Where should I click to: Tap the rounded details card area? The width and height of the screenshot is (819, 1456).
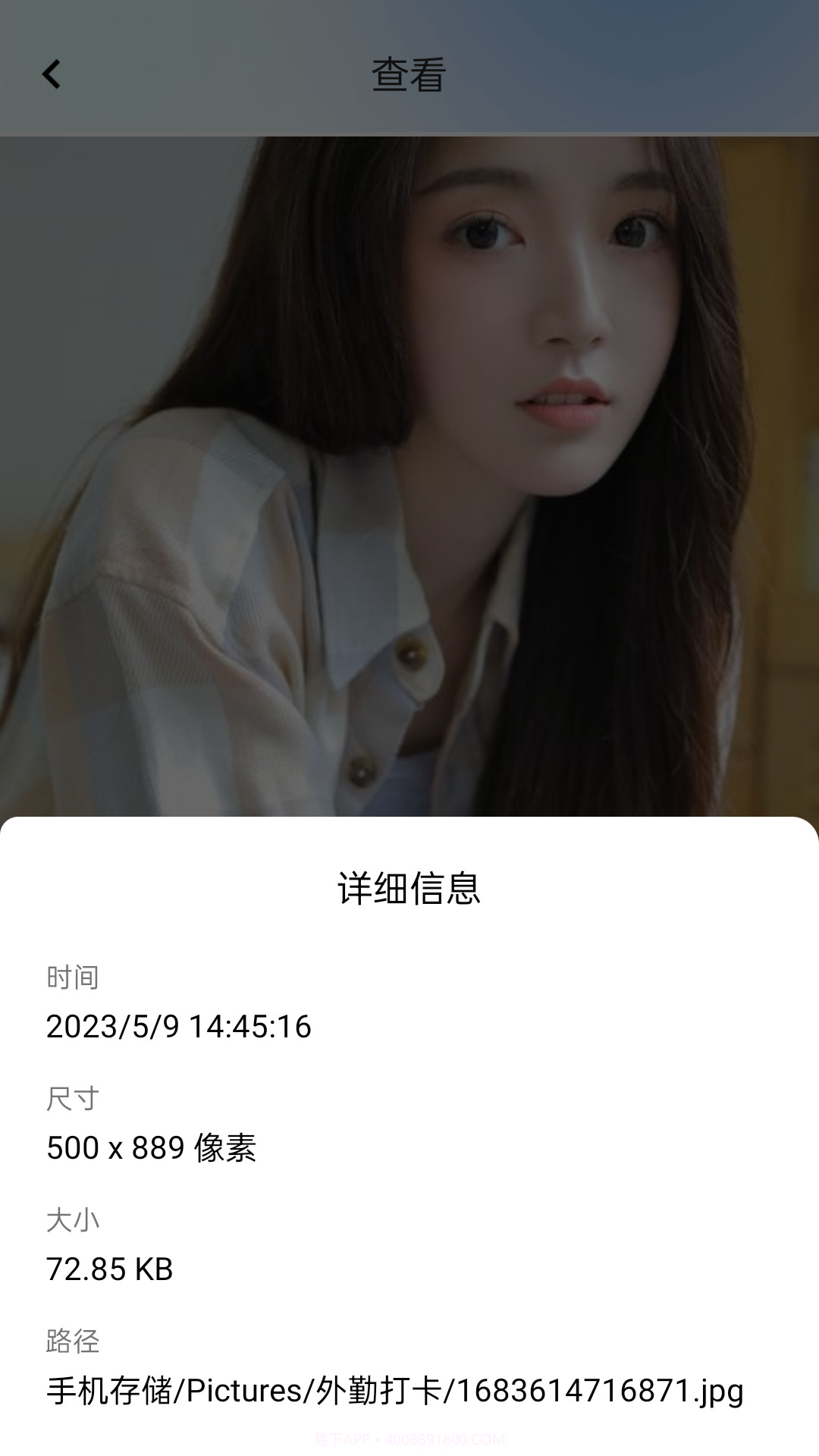point(409,1137)
